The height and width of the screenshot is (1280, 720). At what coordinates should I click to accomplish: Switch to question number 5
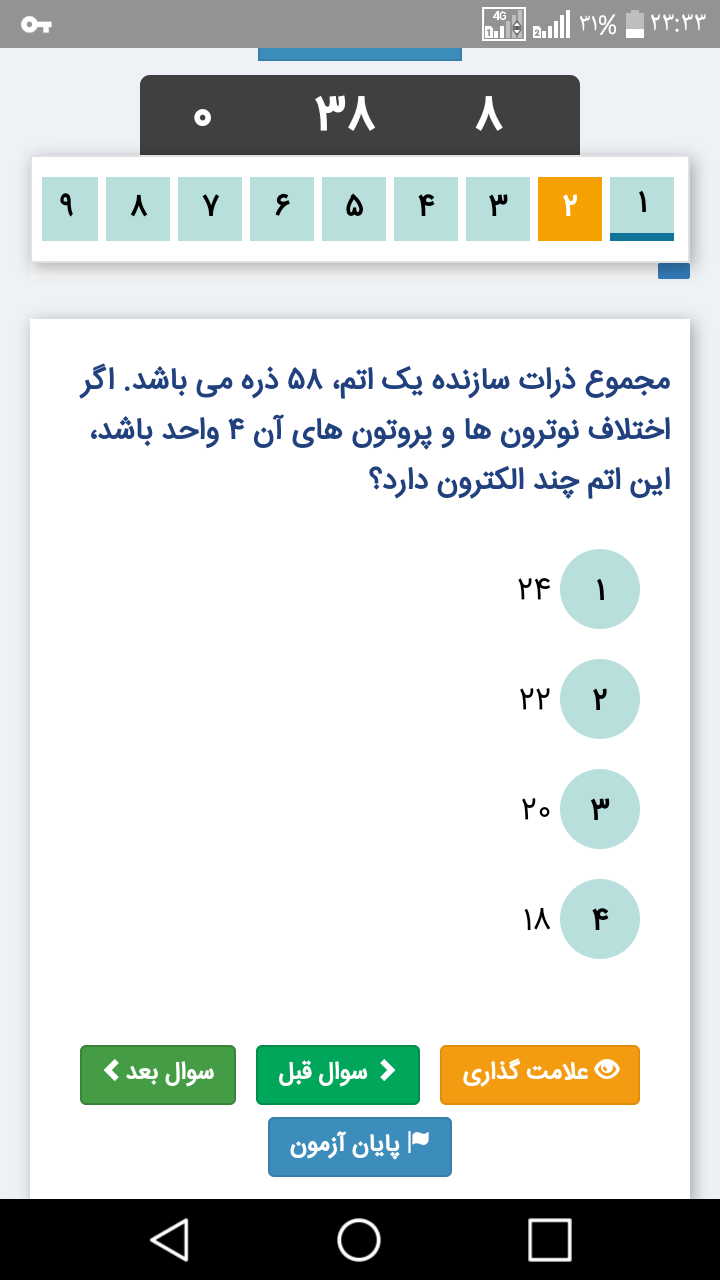[x=354, y=209]
